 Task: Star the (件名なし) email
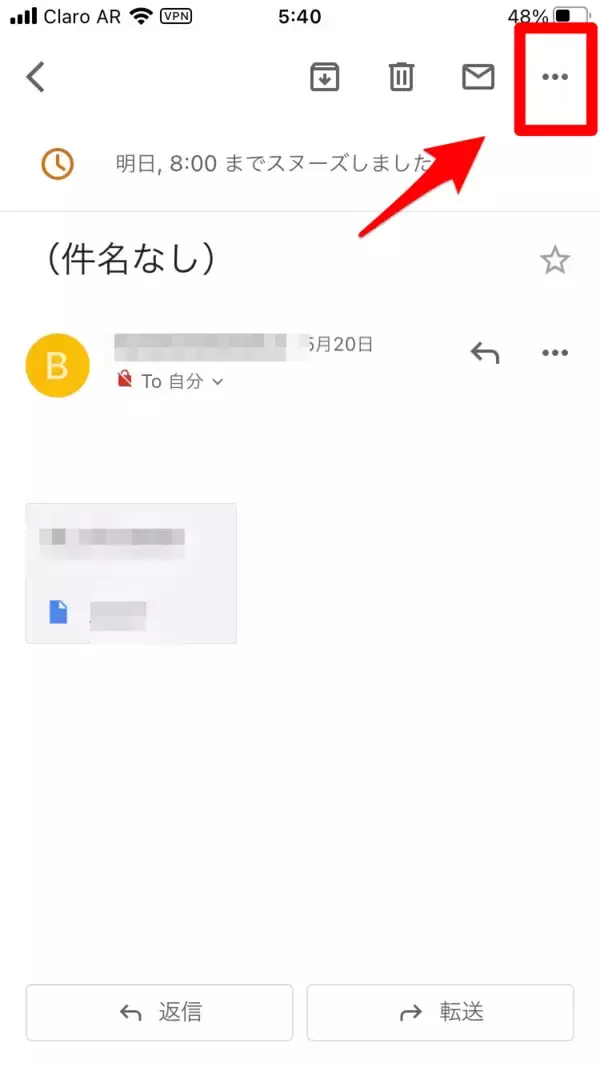554,261
